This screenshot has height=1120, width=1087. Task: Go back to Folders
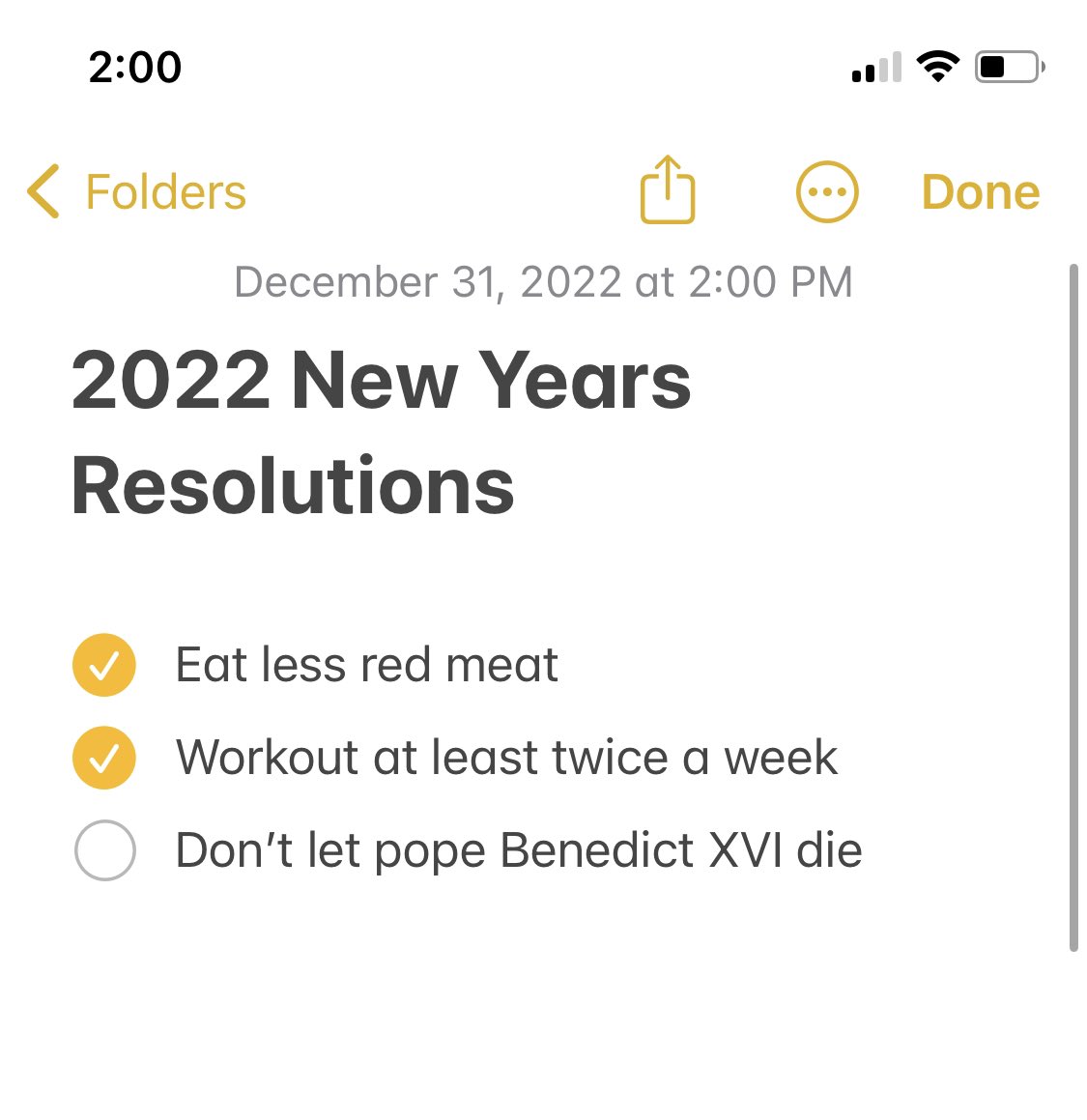click(x=137, y=192)
